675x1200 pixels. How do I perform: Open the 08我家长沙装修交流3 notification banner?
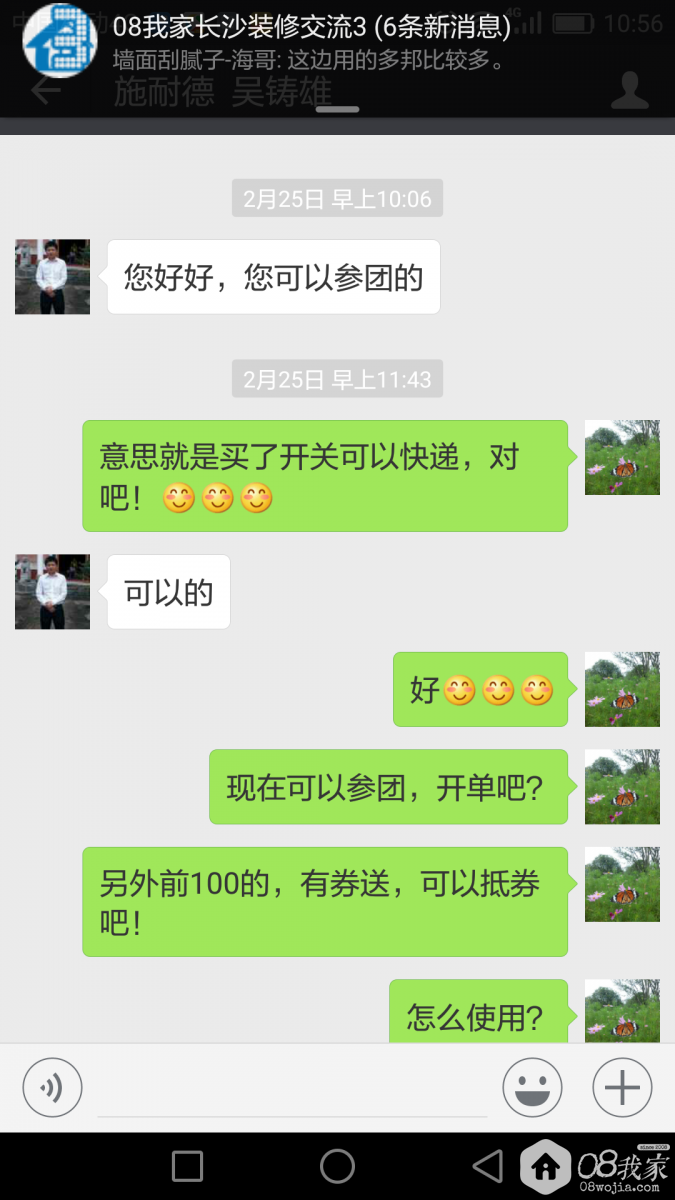(310, 42)
